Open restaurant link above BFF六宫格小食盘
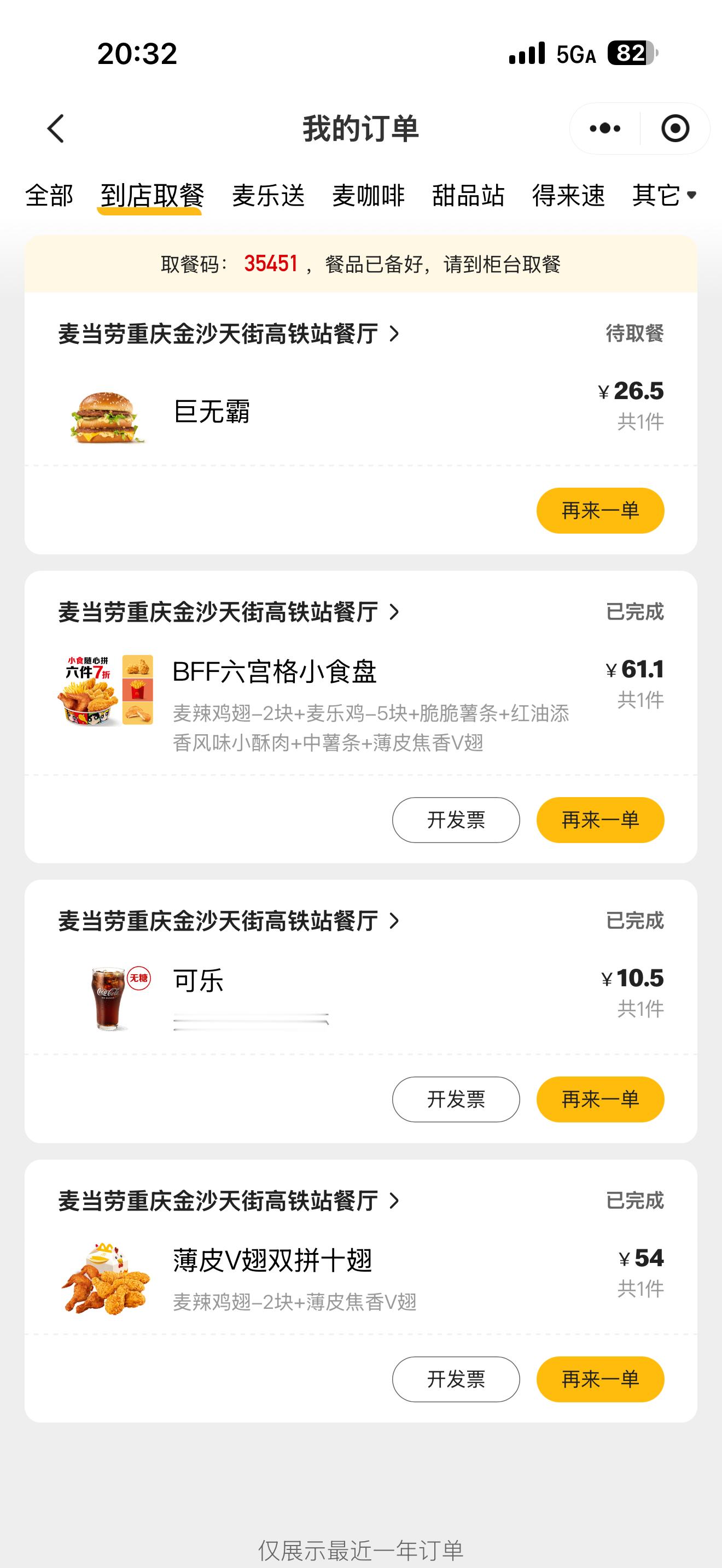Viewport: 722px width, 1568px height. click(228, 612)
